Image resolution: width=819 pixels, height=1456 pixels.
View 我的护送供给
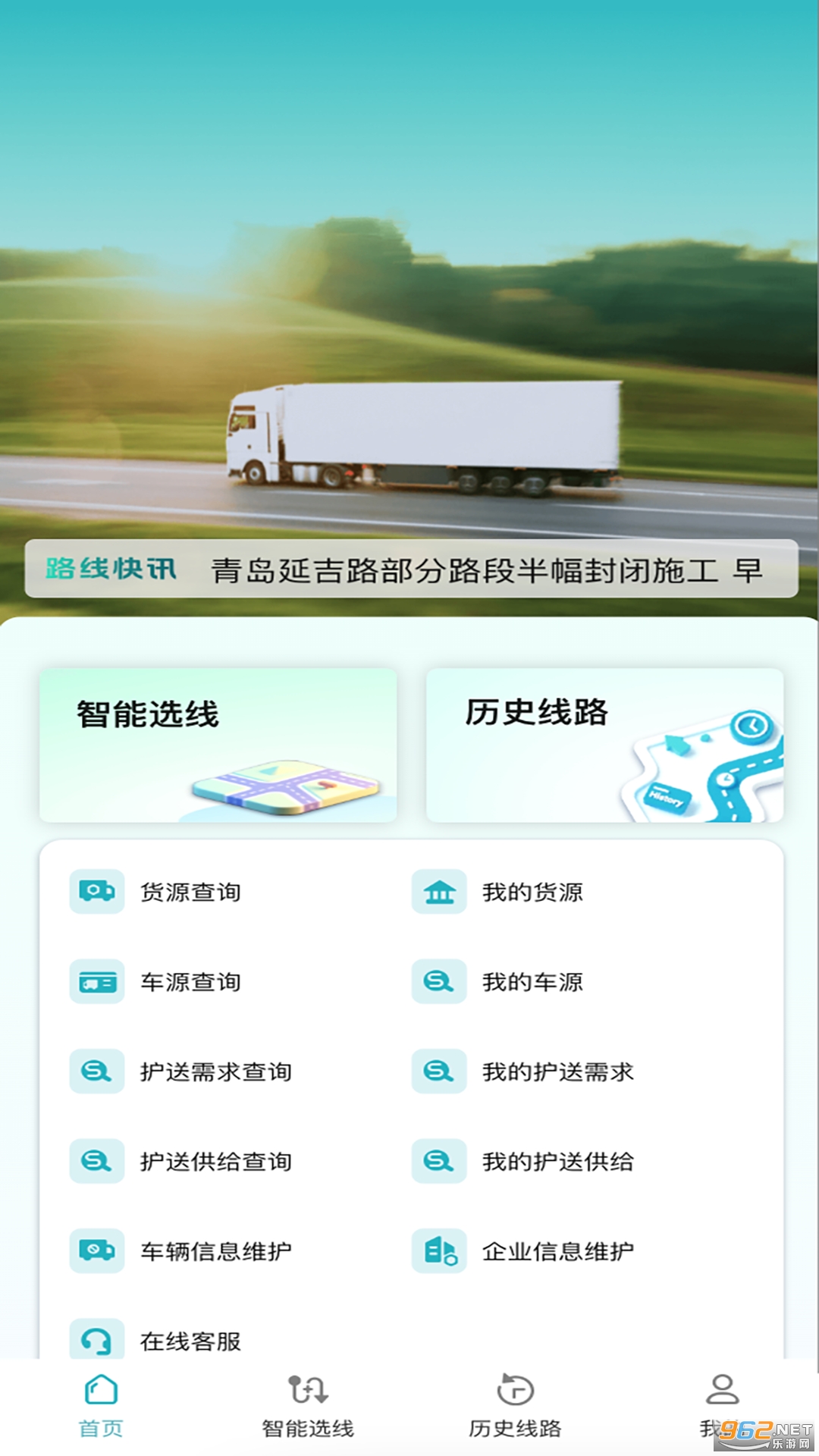tap(557, 1161)
